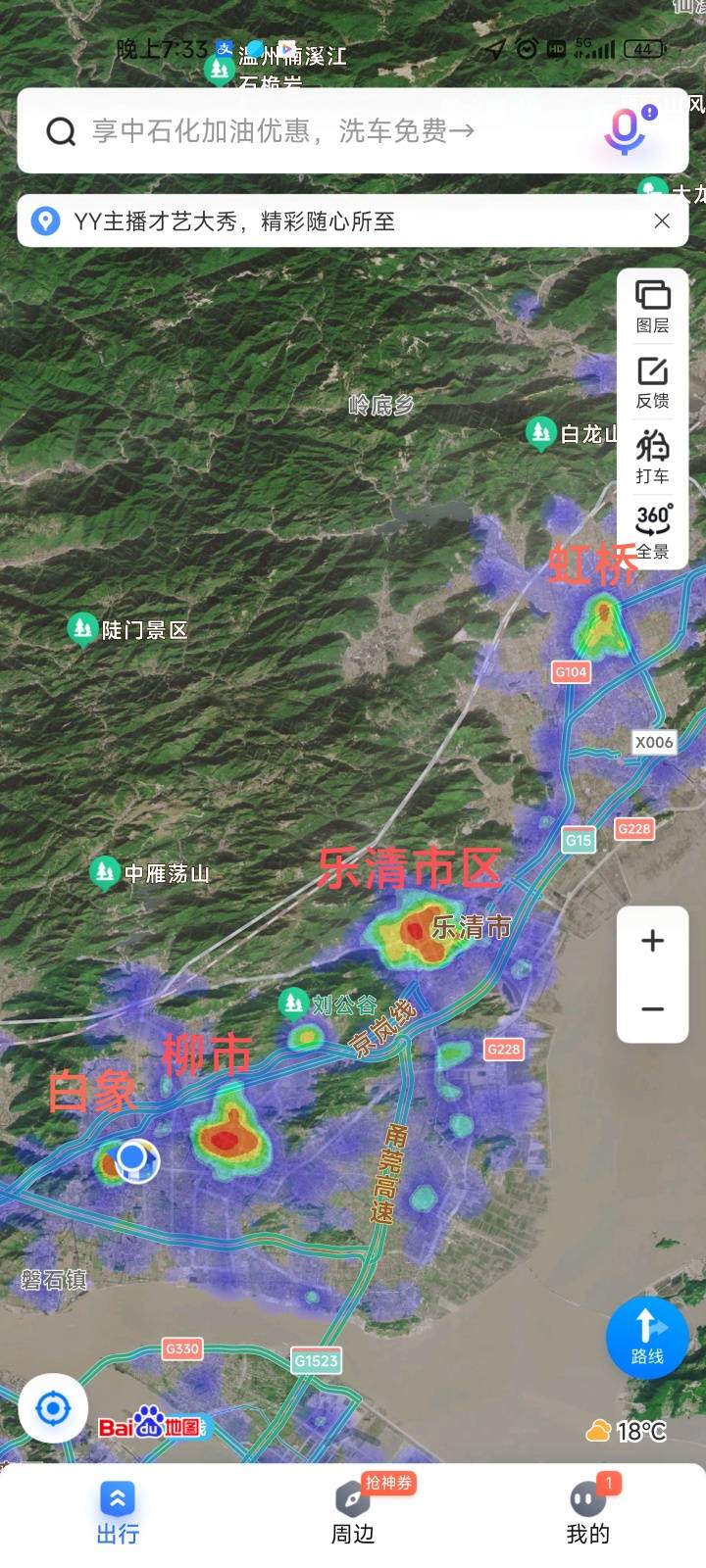Zoom in the map with plus
The height and width of the screenshot is (1568, 706).
pyautogui.click(x=652, y=941)
